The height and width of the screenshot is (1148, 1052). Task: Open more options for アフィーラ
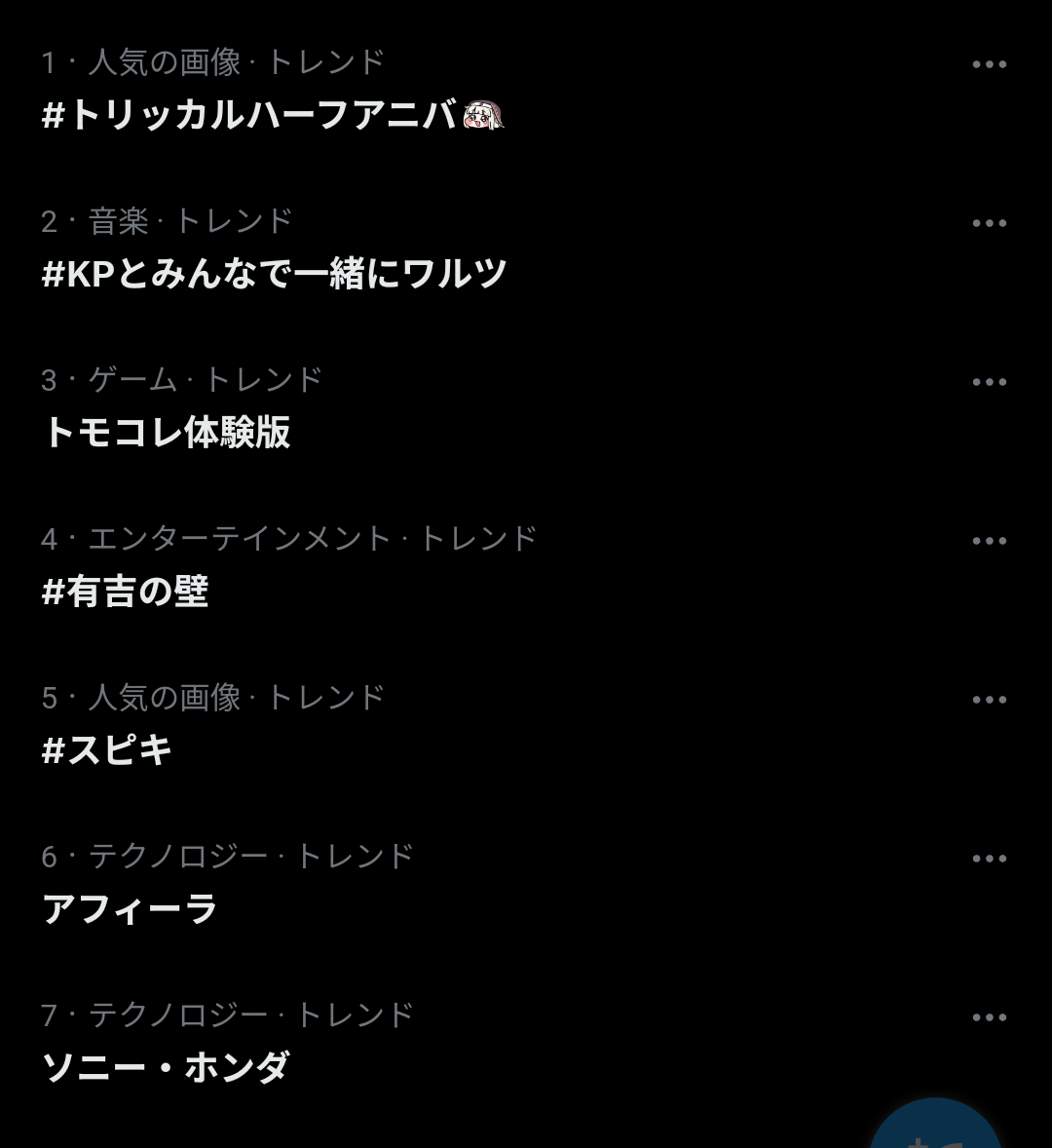[x=989, y=859]
